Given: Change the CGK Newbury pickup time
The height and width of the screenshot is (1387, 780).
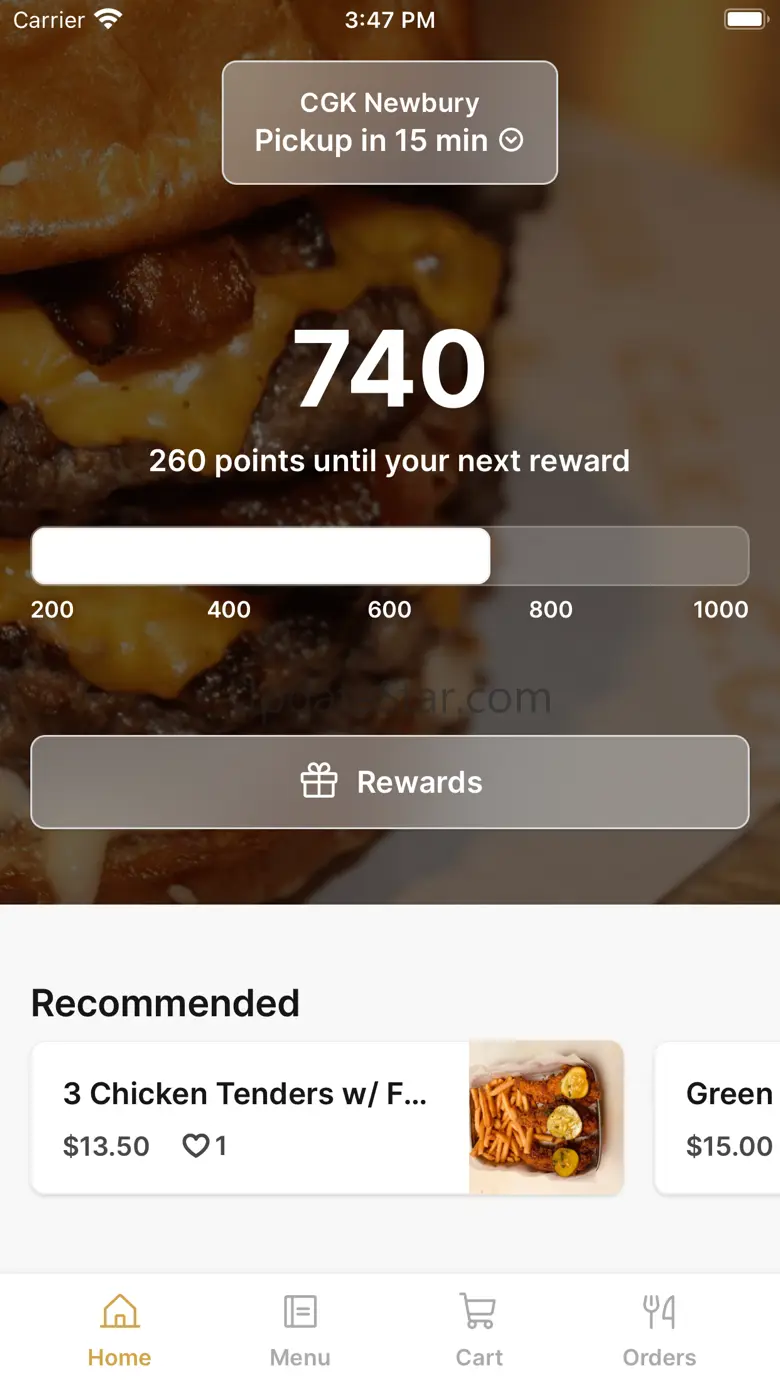Looking at the screenshot, I should tap(389, 123).
